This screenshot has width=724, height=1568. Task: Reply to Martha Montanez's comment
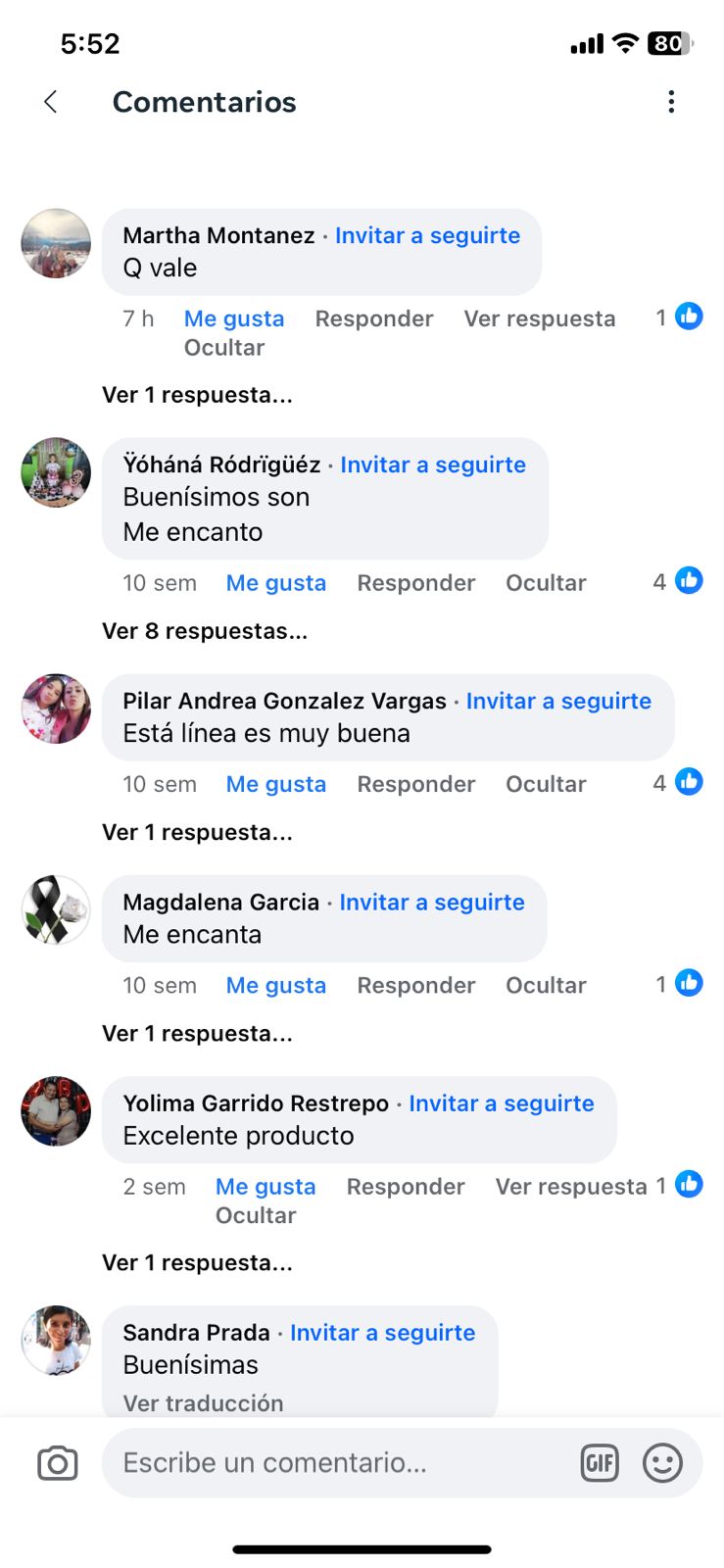click(x=373, y=319)
